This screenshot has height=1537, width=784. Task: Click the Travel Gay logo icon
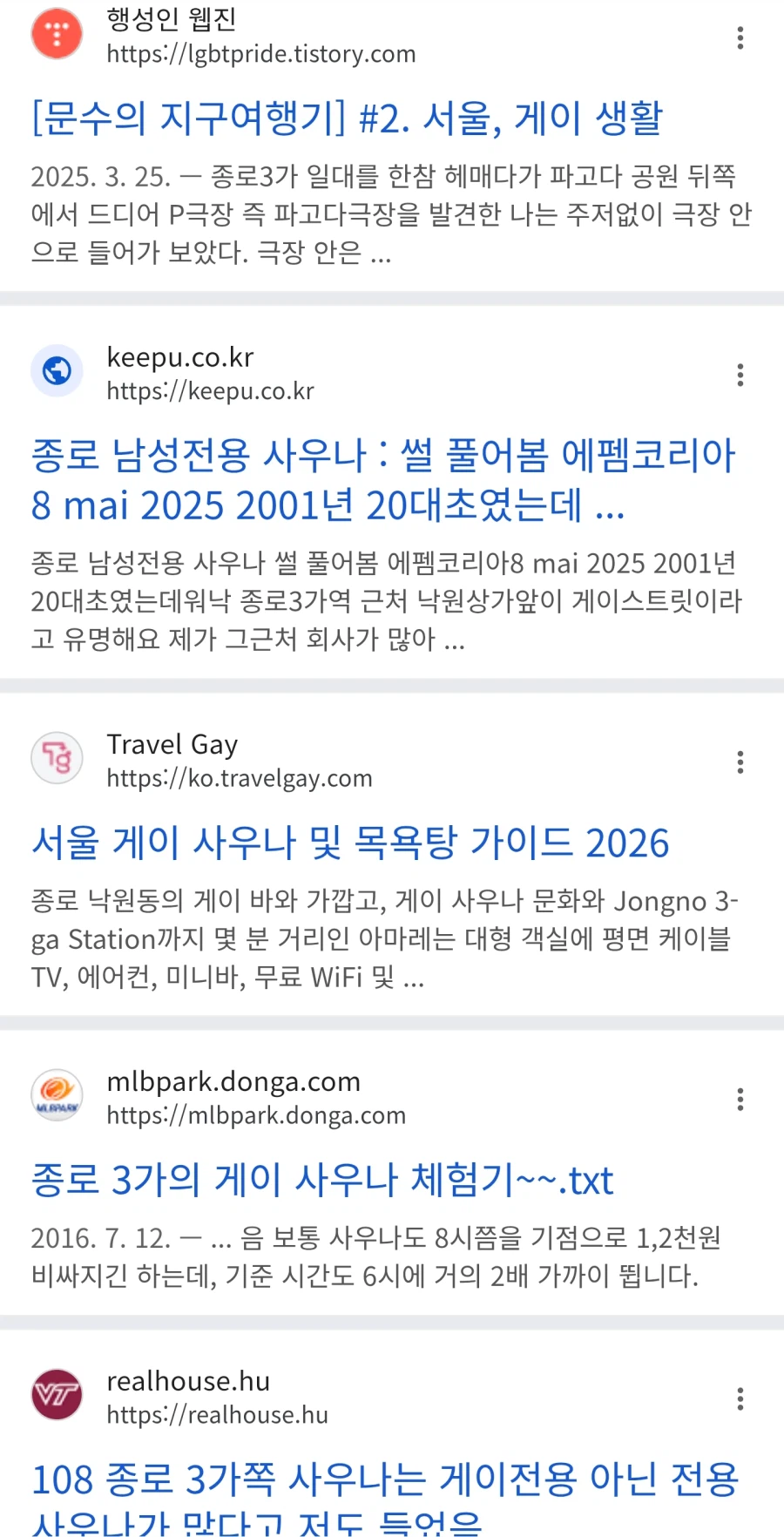coord(56,759)
